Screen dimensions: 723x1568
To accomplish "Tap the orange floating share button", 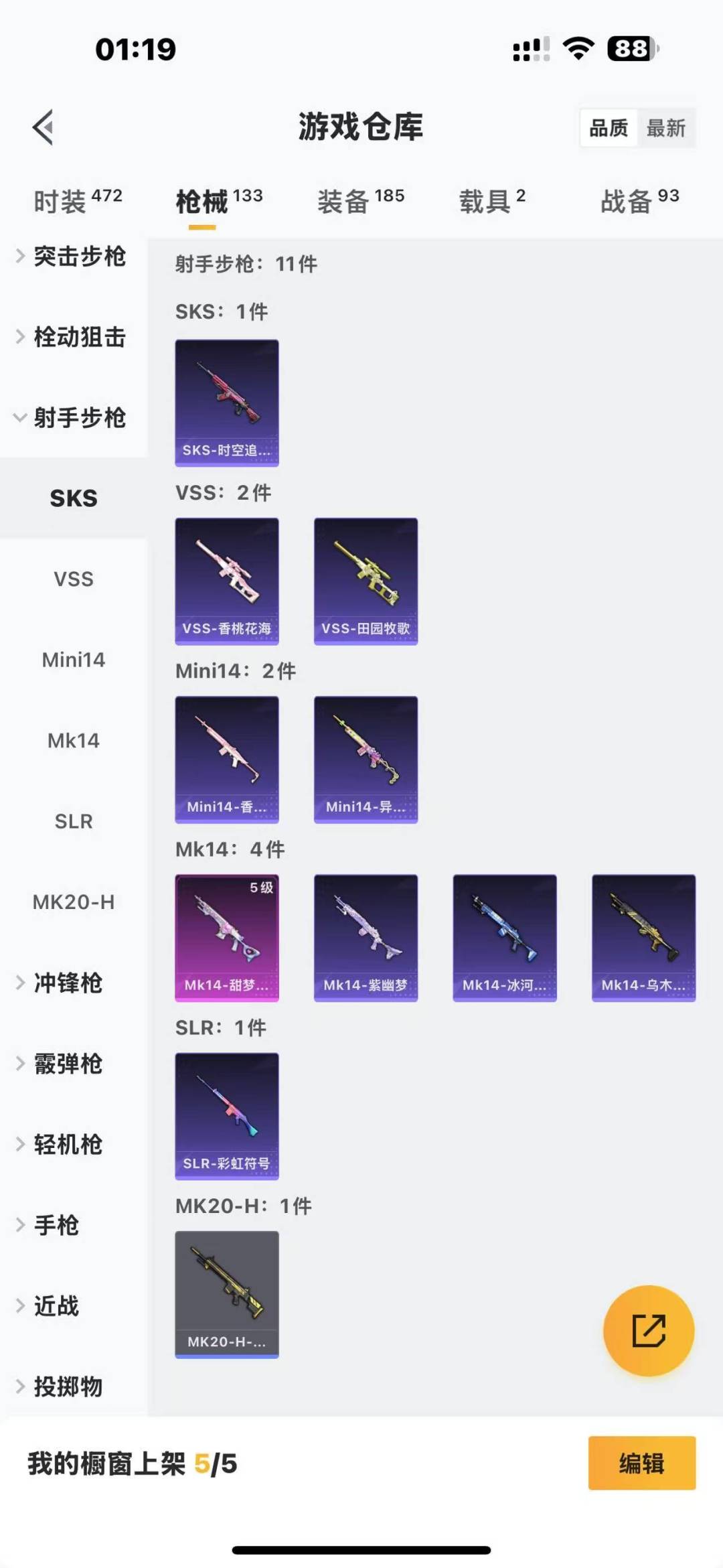I will (648, 1330).
